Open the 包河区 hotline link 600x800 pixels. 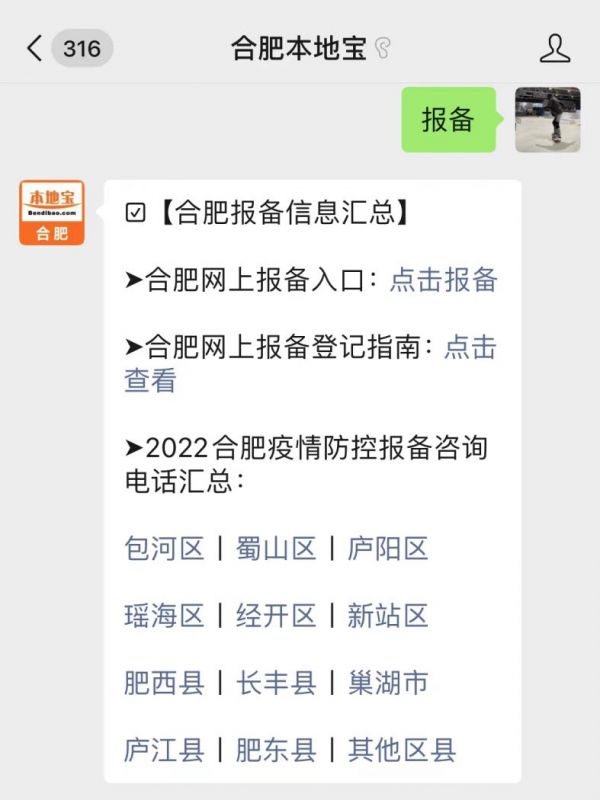164,548
